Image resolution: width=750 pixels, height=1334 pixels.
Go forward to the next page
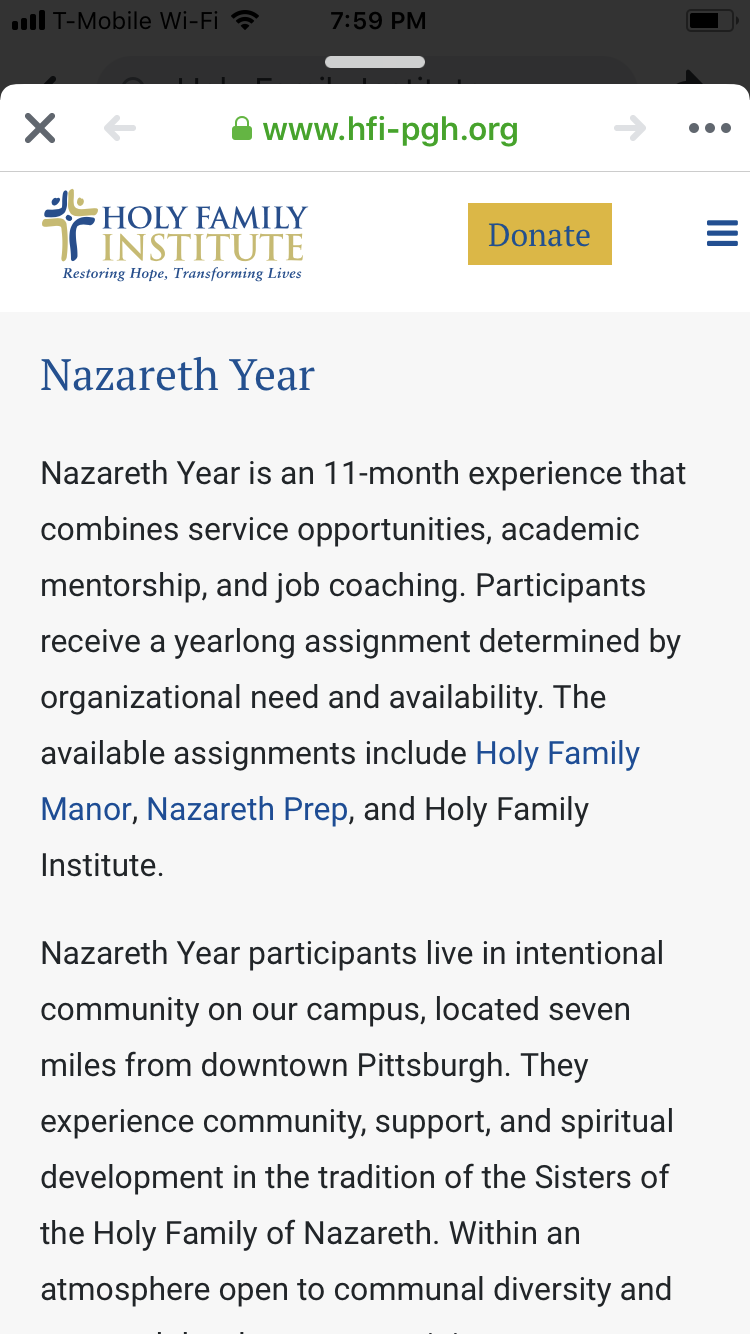(630, 128)
